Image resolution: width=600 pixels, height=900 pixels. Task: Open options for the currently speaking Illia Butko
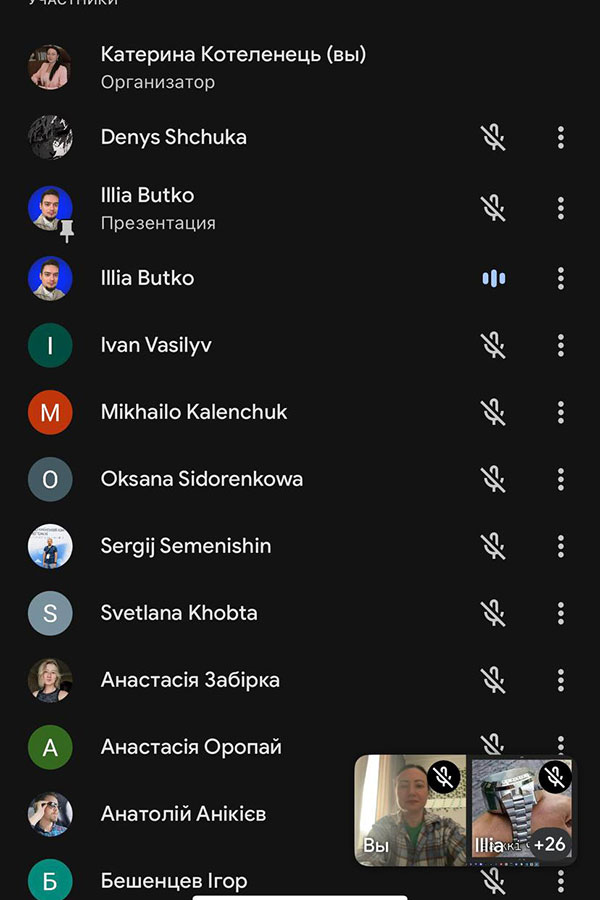pos(560,278)
